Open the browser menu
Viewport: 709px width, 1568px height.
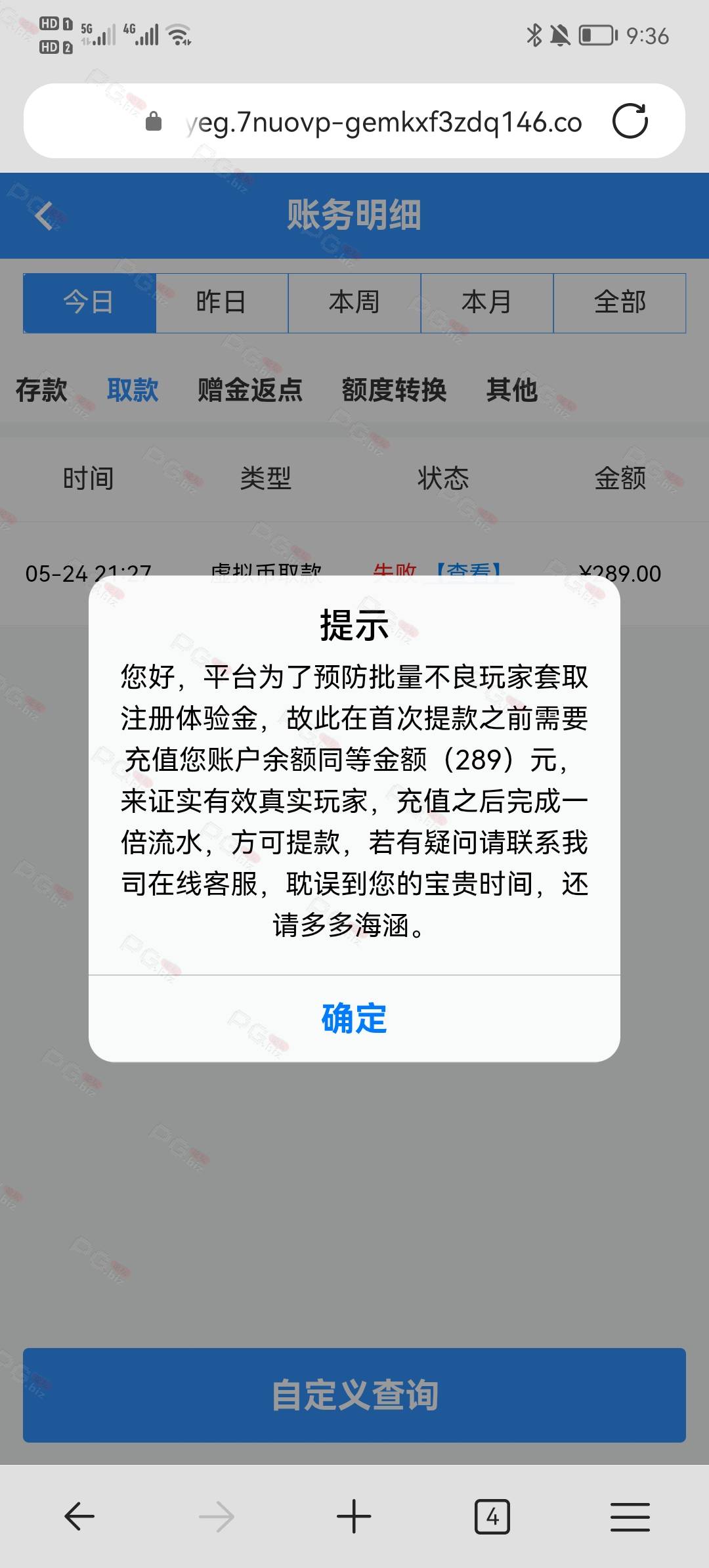(x=630, y=1517)
